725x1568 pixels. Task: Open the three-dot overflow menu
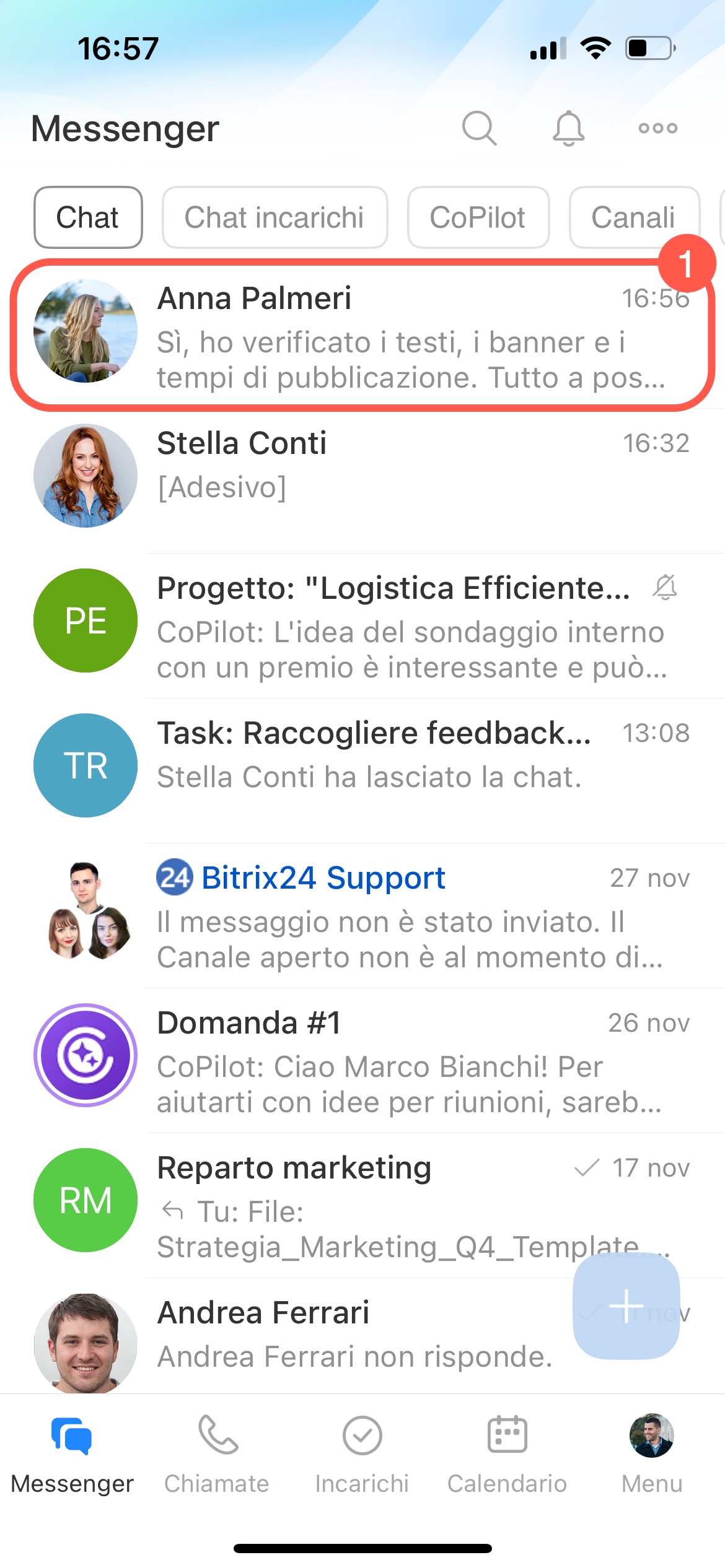(x=657, y=128)
